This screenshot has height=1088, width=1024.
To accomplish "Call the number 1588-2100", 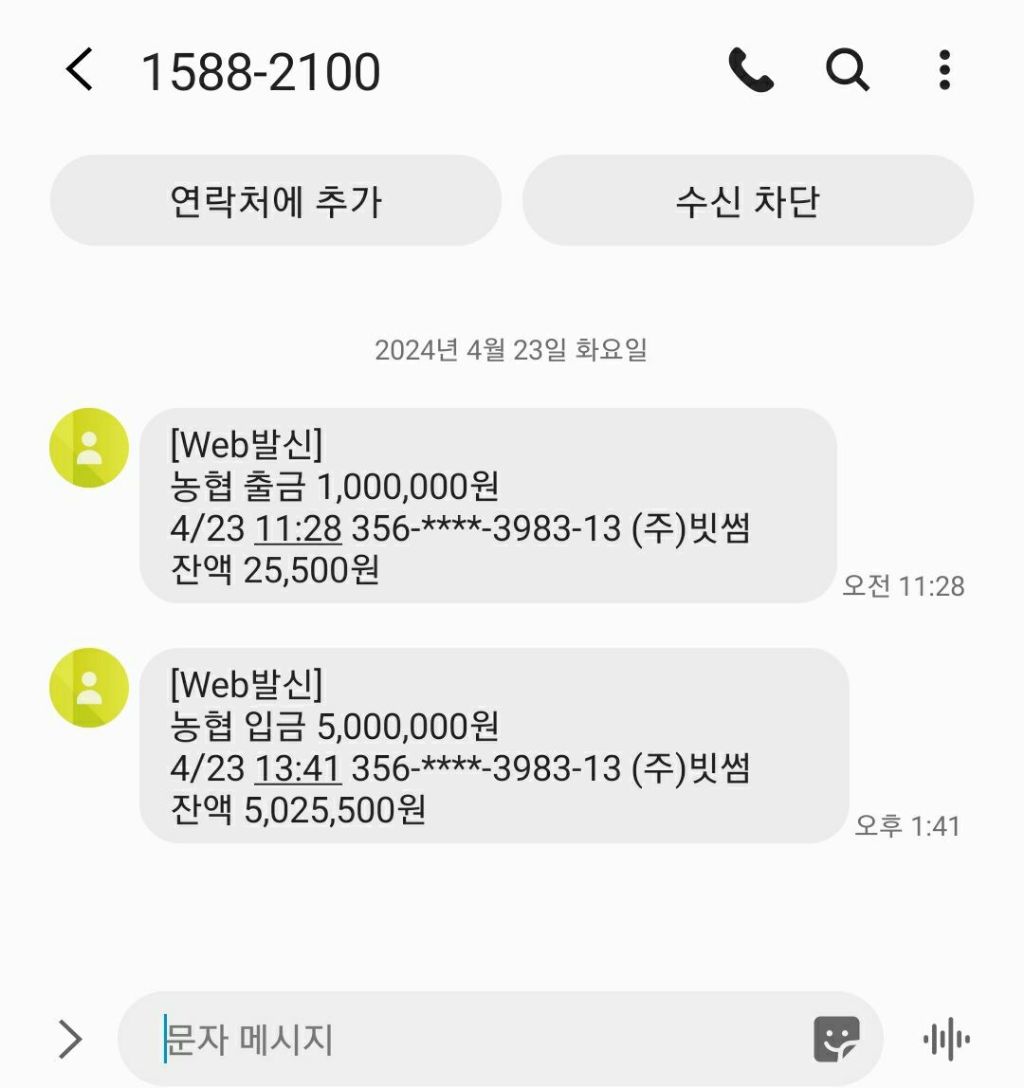I will pos(750,71).
